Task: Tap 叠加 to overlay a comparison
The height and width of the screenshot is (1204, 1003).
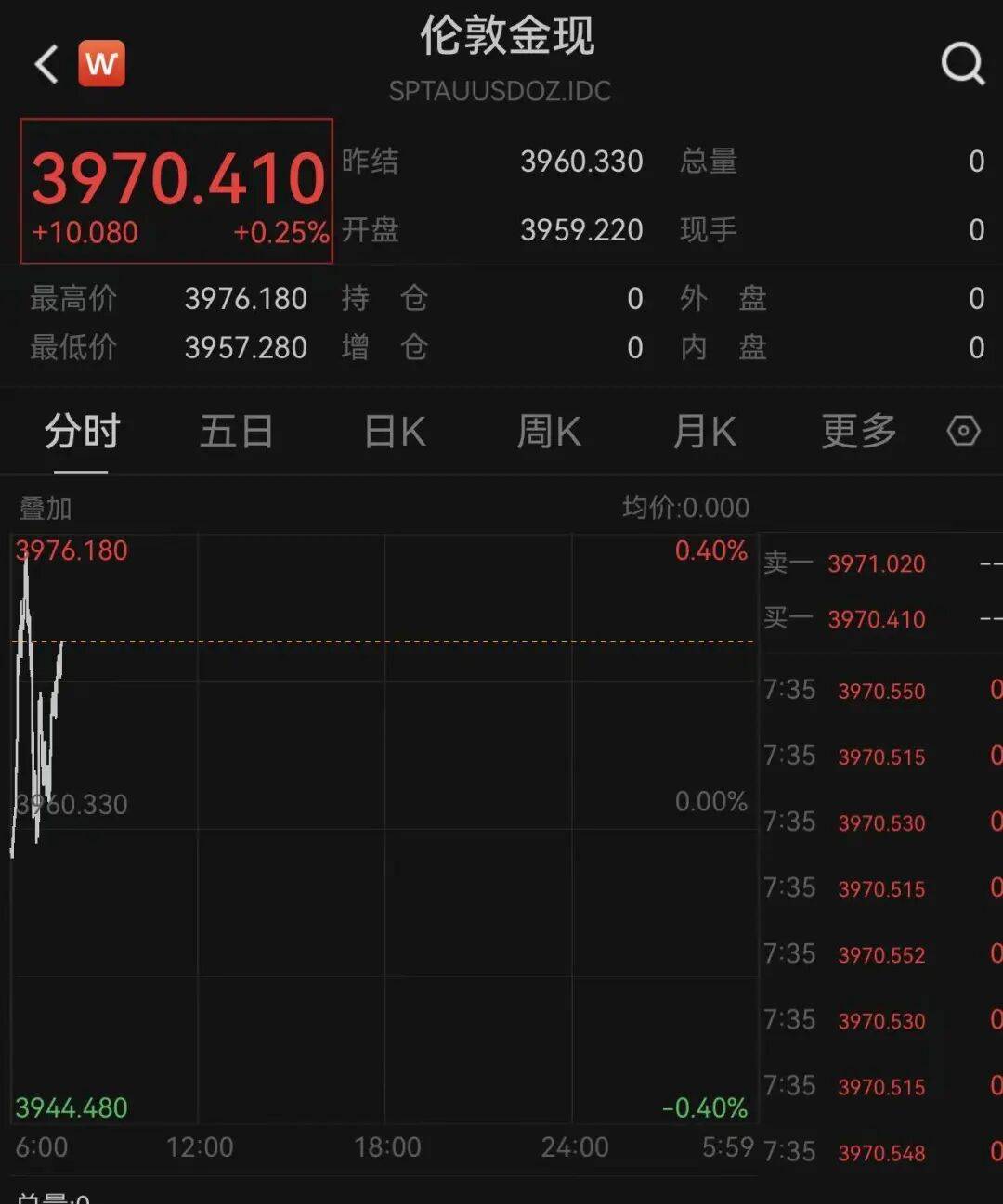Action: 46,509
